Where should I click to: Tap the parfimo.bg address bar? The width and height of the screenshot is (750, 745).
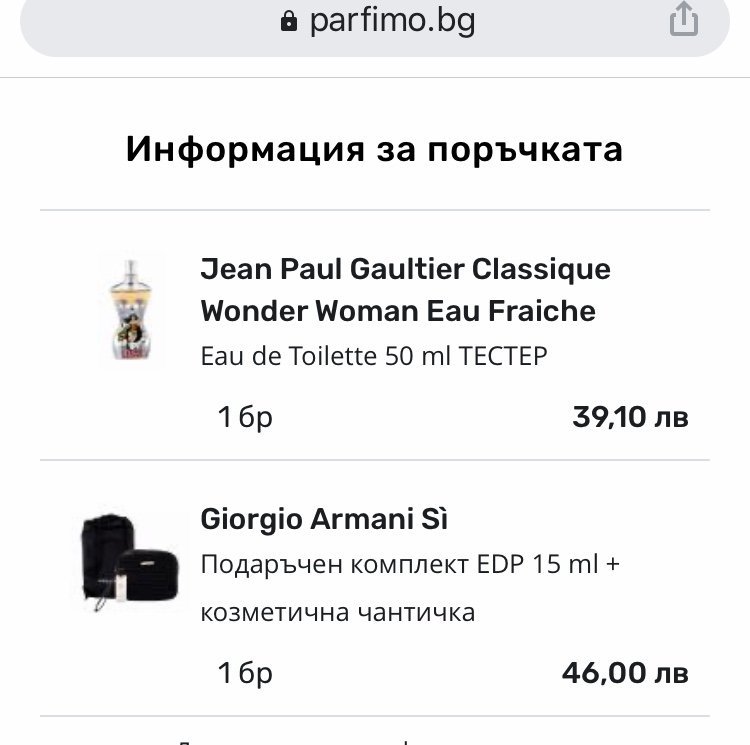pyautogui.click(x=377, y=21)
